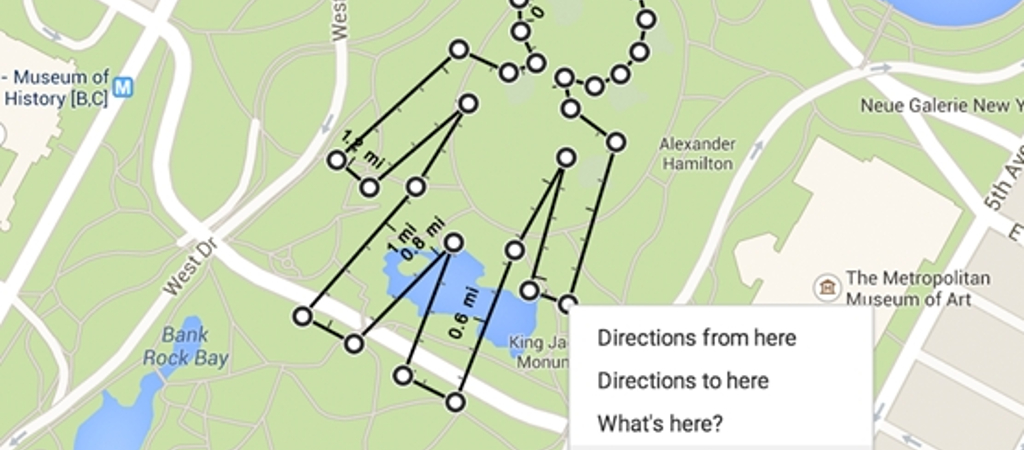Image resolution: width=1024 pixels, height=450 pixels.
Task: Select Directions from here
Action: (x=696, y=338)
